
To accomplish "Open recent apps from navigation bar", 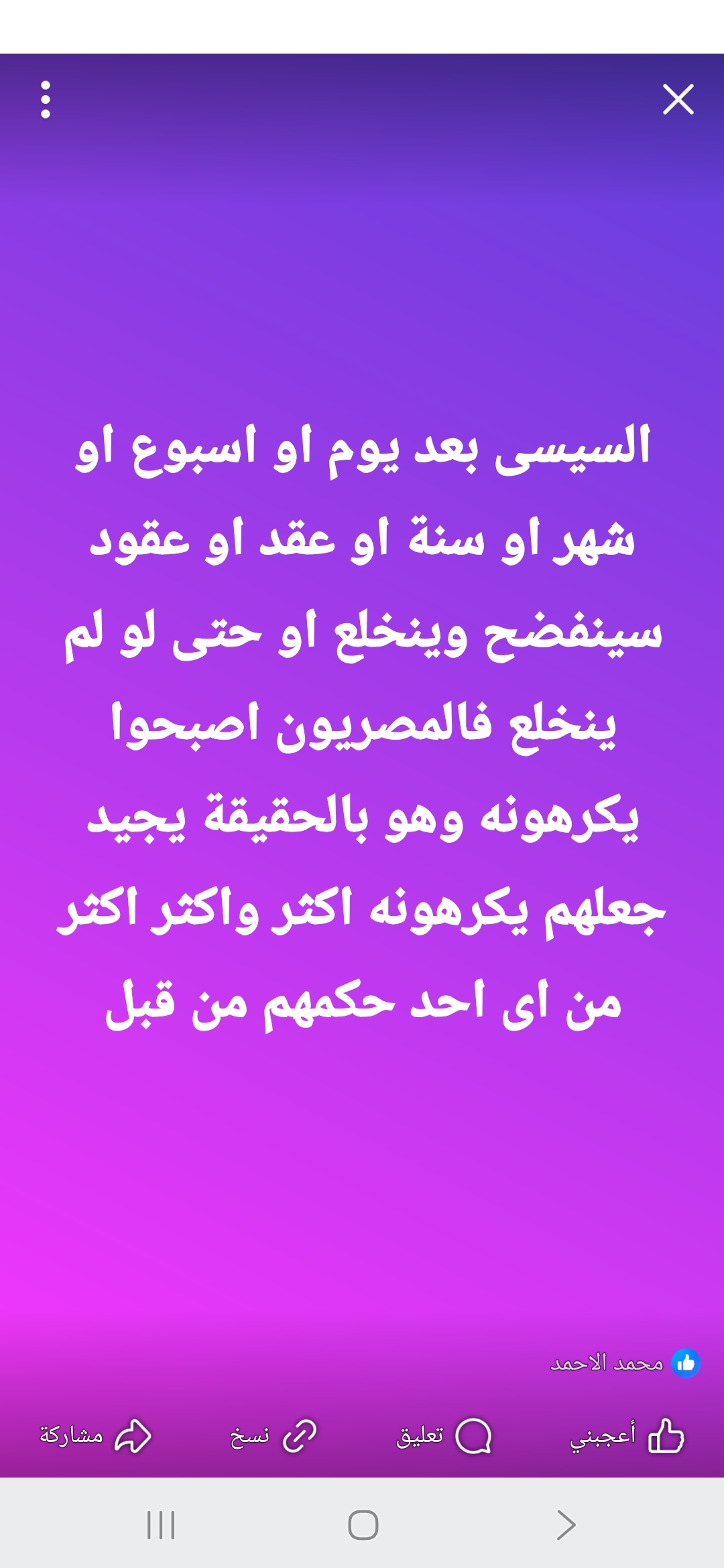I will pos(161,1525).
